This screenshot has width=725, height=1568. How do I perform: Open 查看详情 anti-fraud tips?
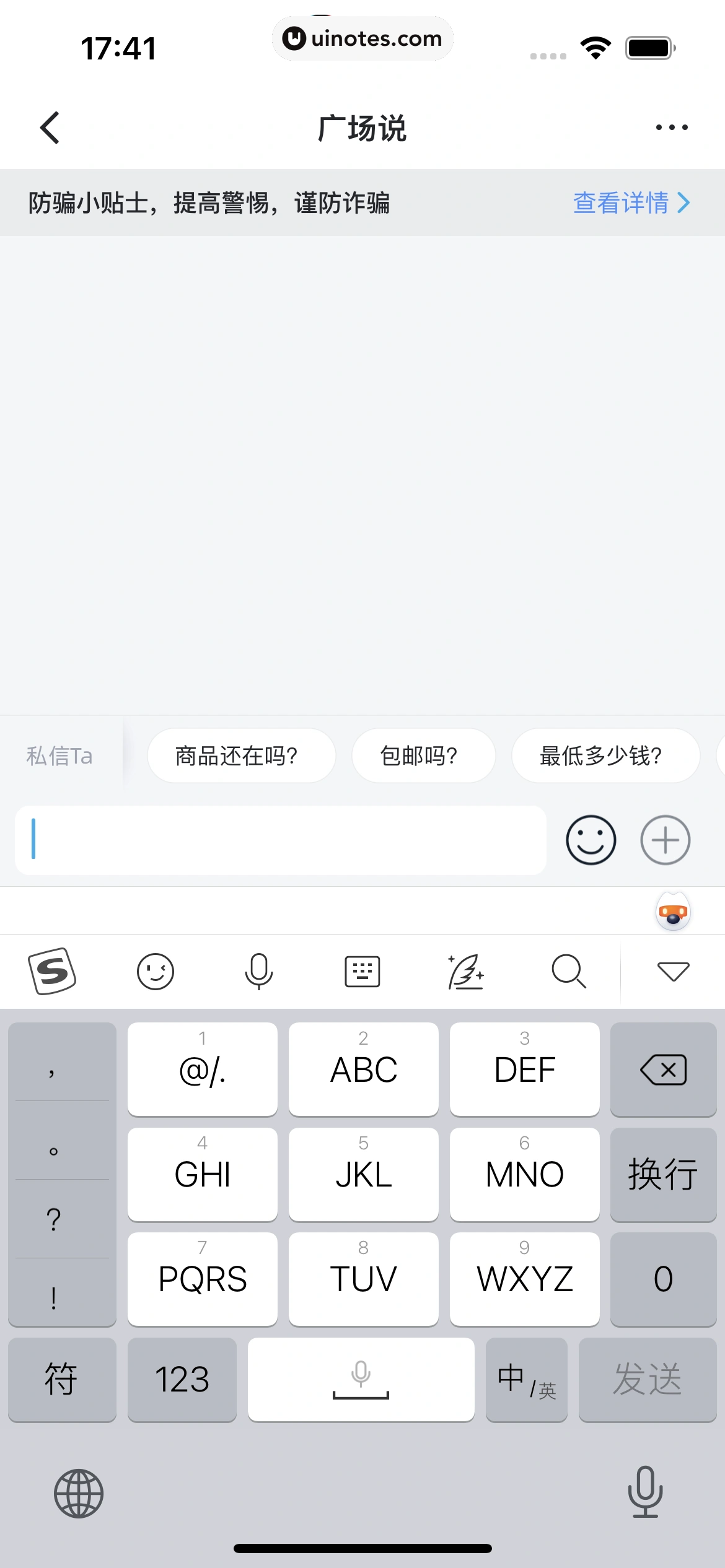(631, 203)
